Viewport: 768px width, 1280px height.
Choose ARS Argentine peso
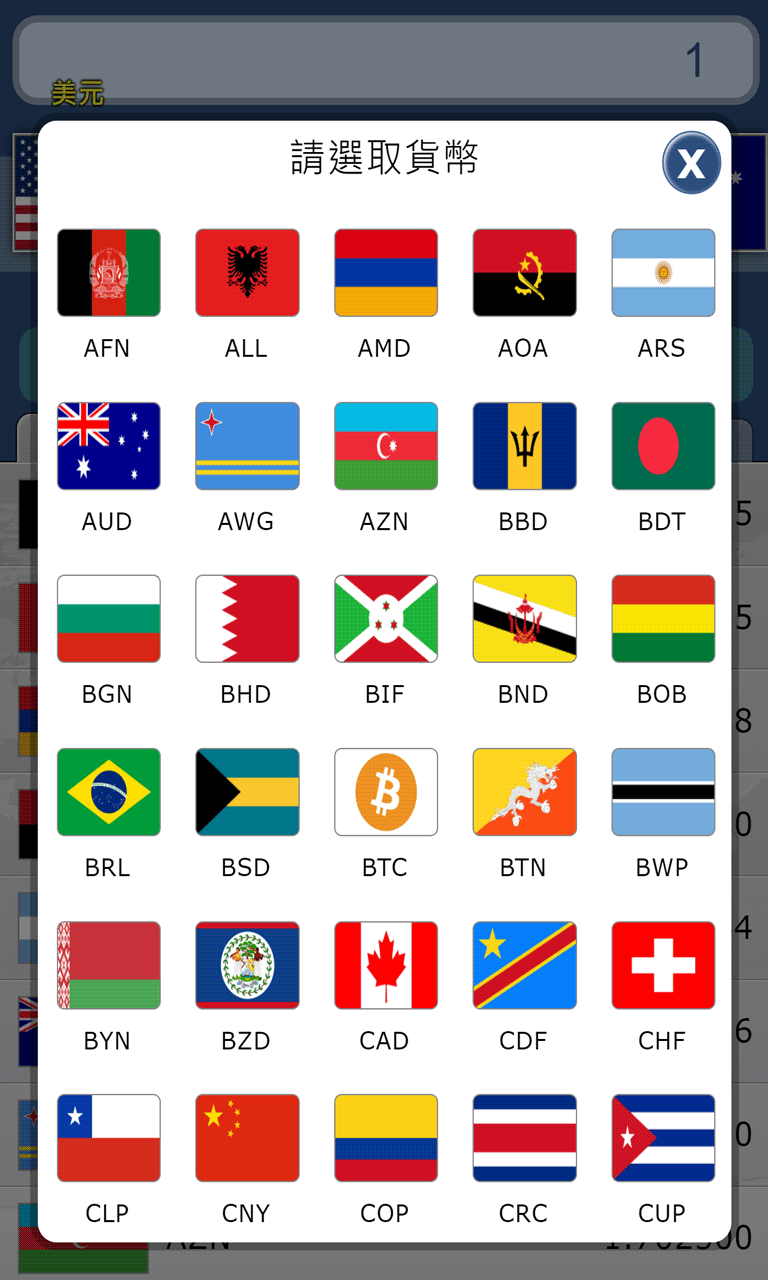(x=662, y=273)
